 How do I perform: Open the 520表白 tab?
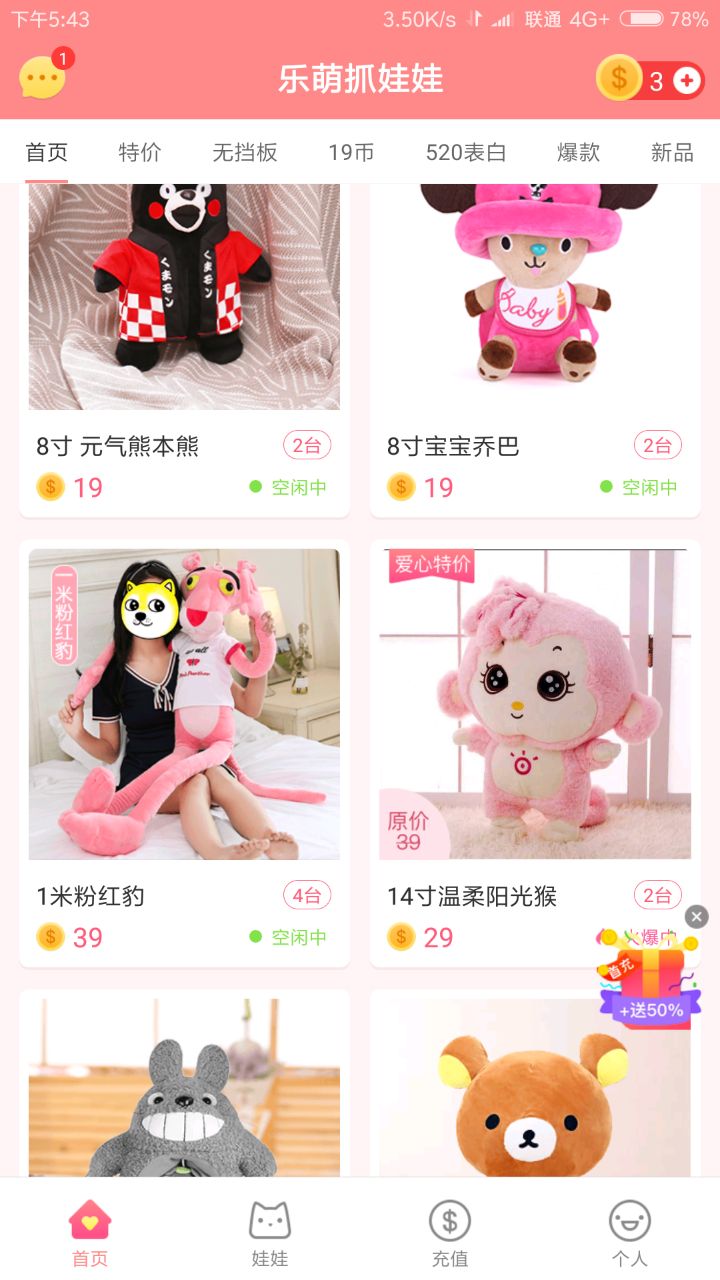pos(466,152)
